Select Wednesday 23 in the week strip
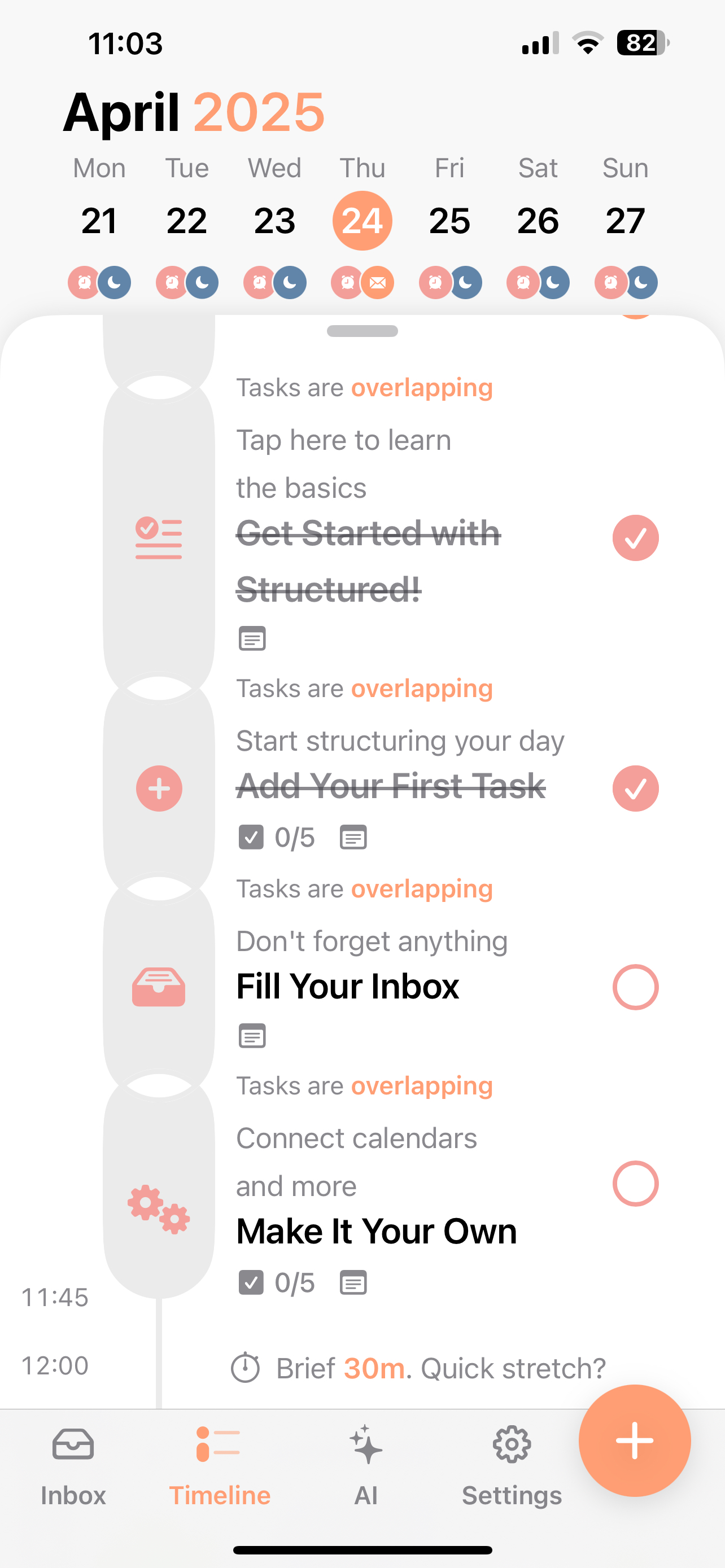 pyautogui.click(x=274, y=220)
